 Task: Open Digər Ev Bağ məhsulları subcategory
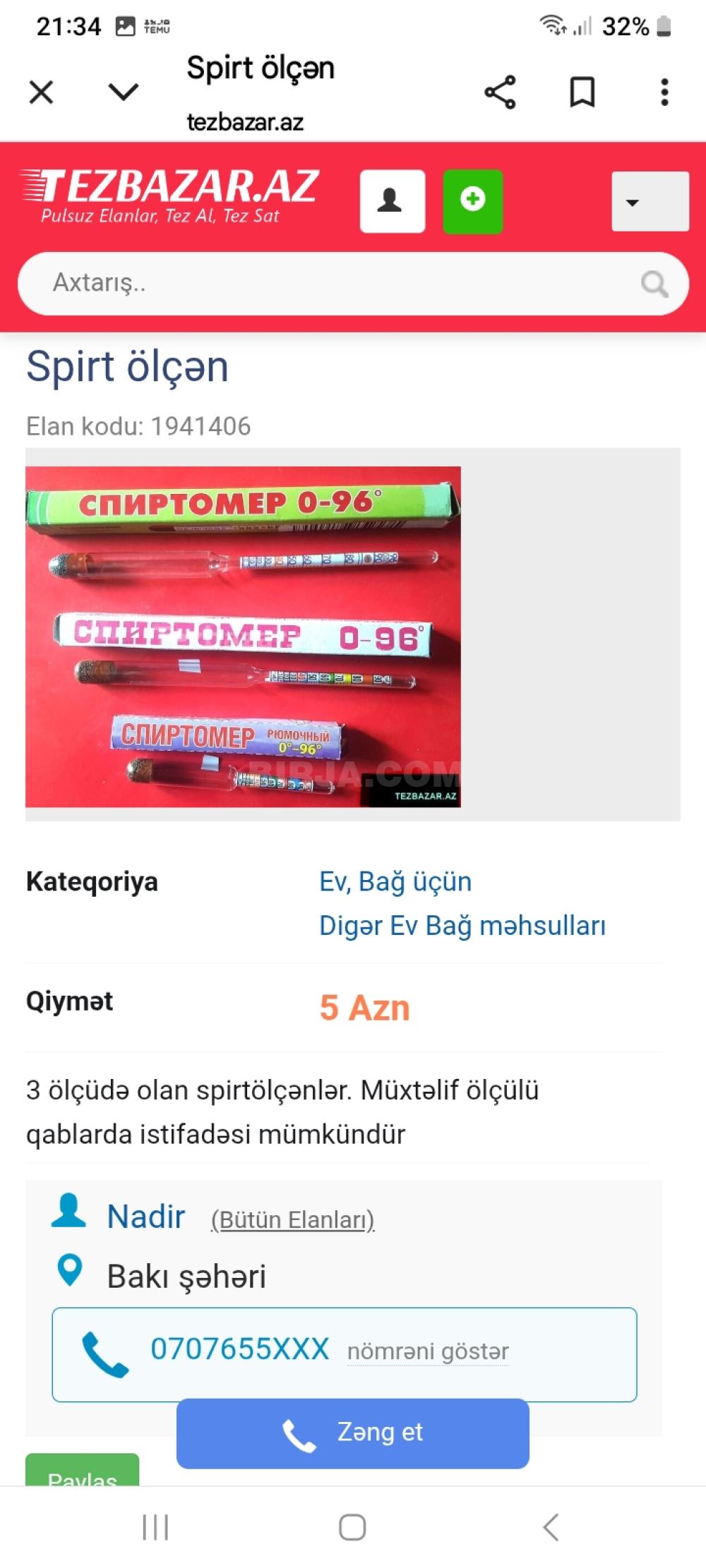click(x=462, y=925)
